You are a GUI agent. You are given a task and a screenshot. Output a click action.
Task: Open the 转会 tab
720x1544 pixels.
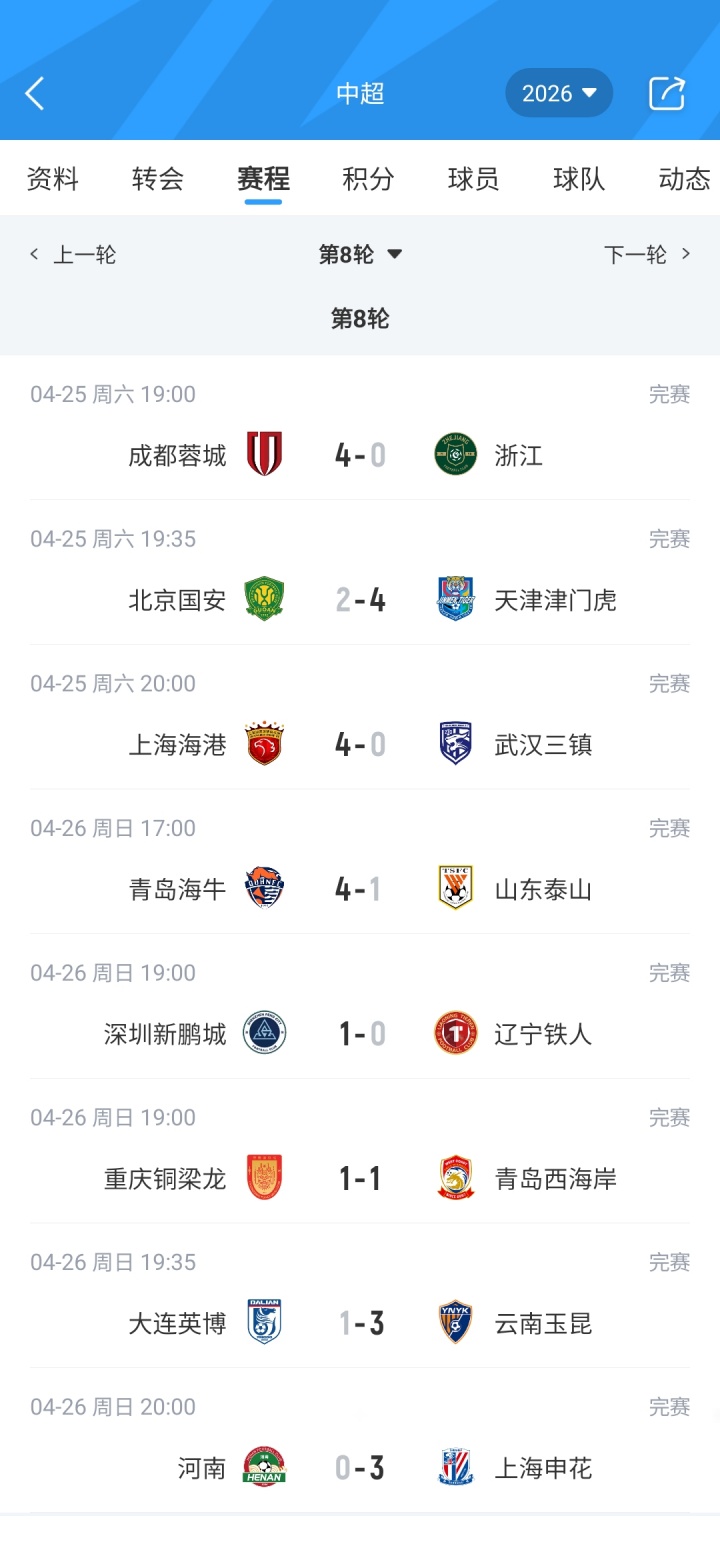(x=156, y=179)
